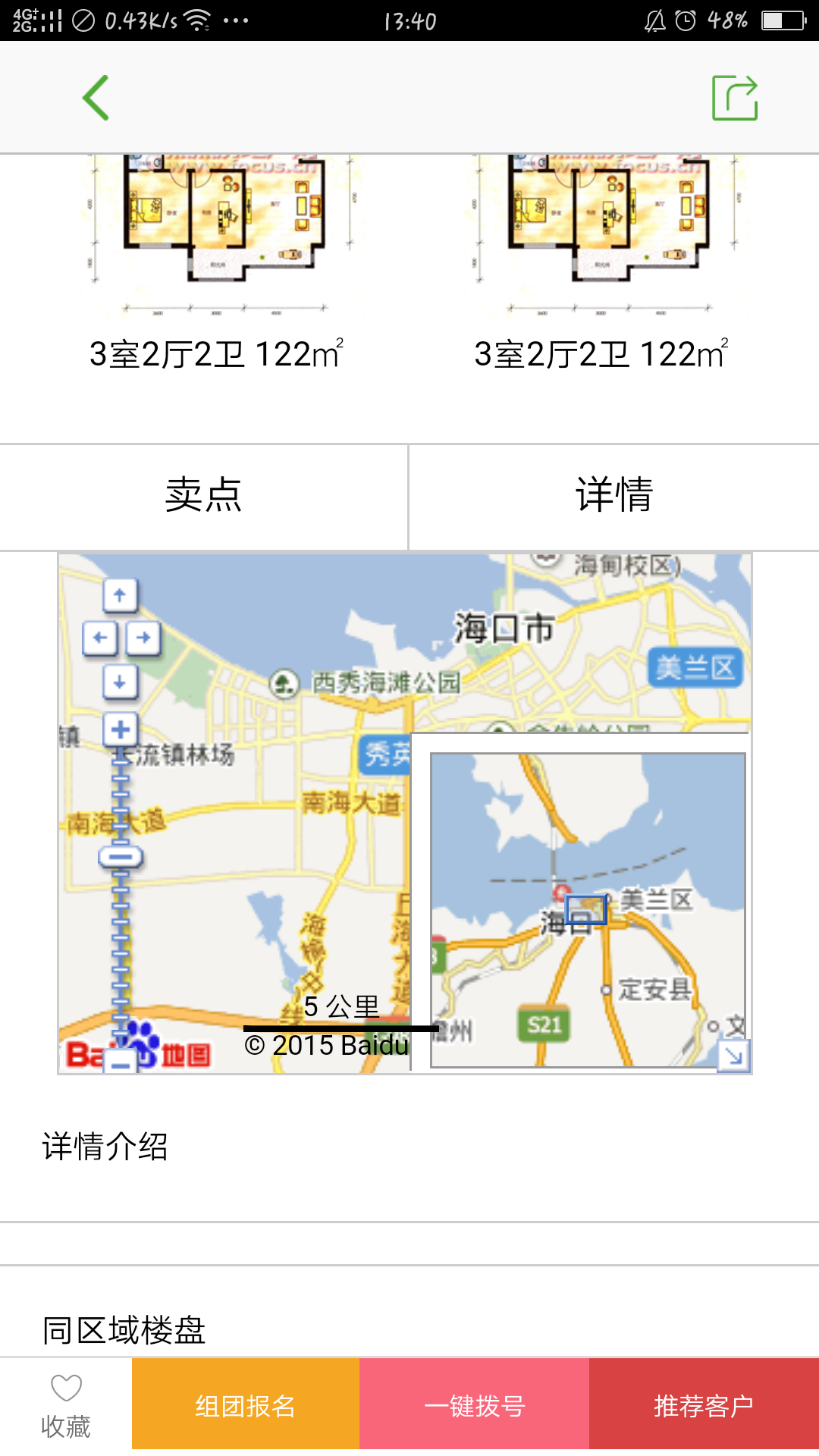Pan the map right
This screenshot has width=819, height=1456.
[x=143, y=638]
